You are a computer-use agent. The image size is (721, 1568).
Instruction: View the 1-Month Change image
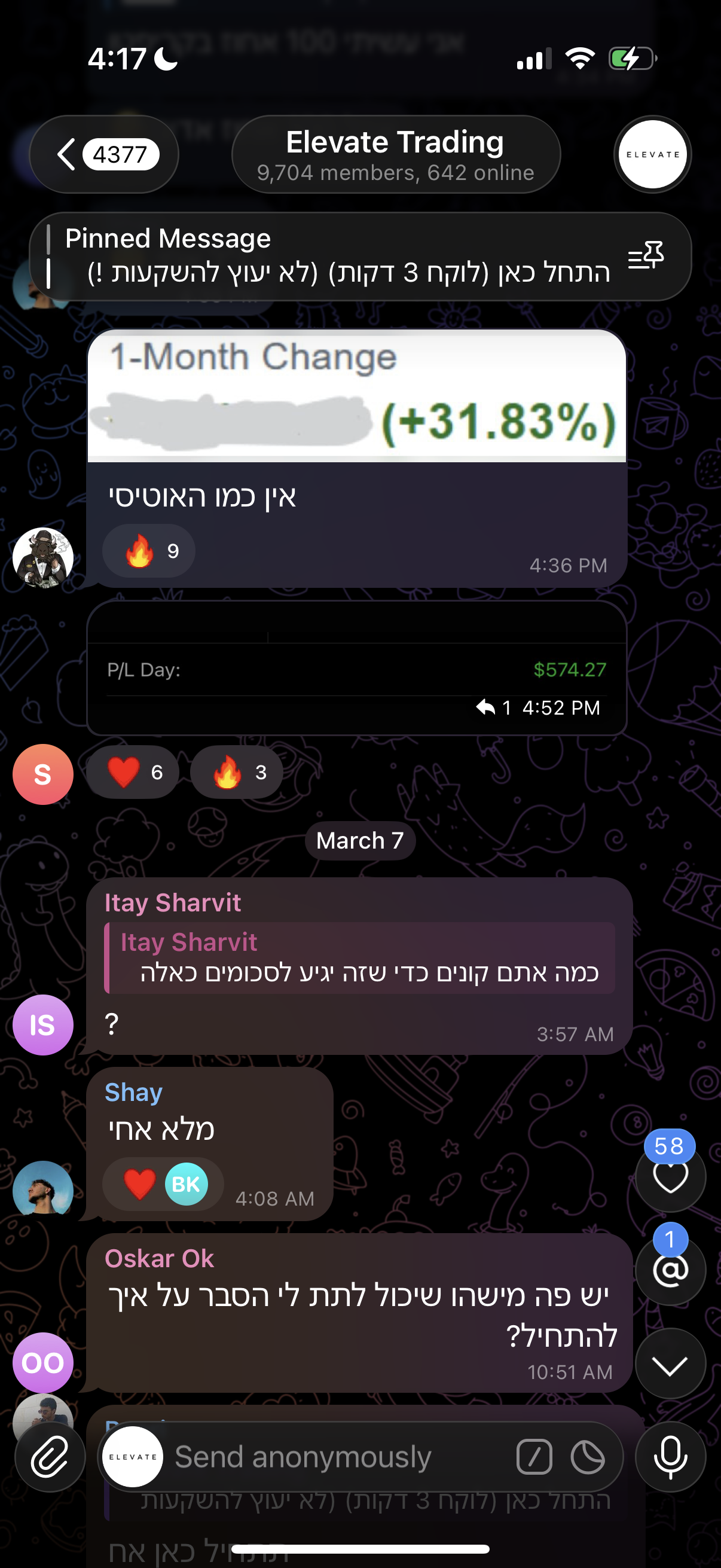[x=356, y=396]
